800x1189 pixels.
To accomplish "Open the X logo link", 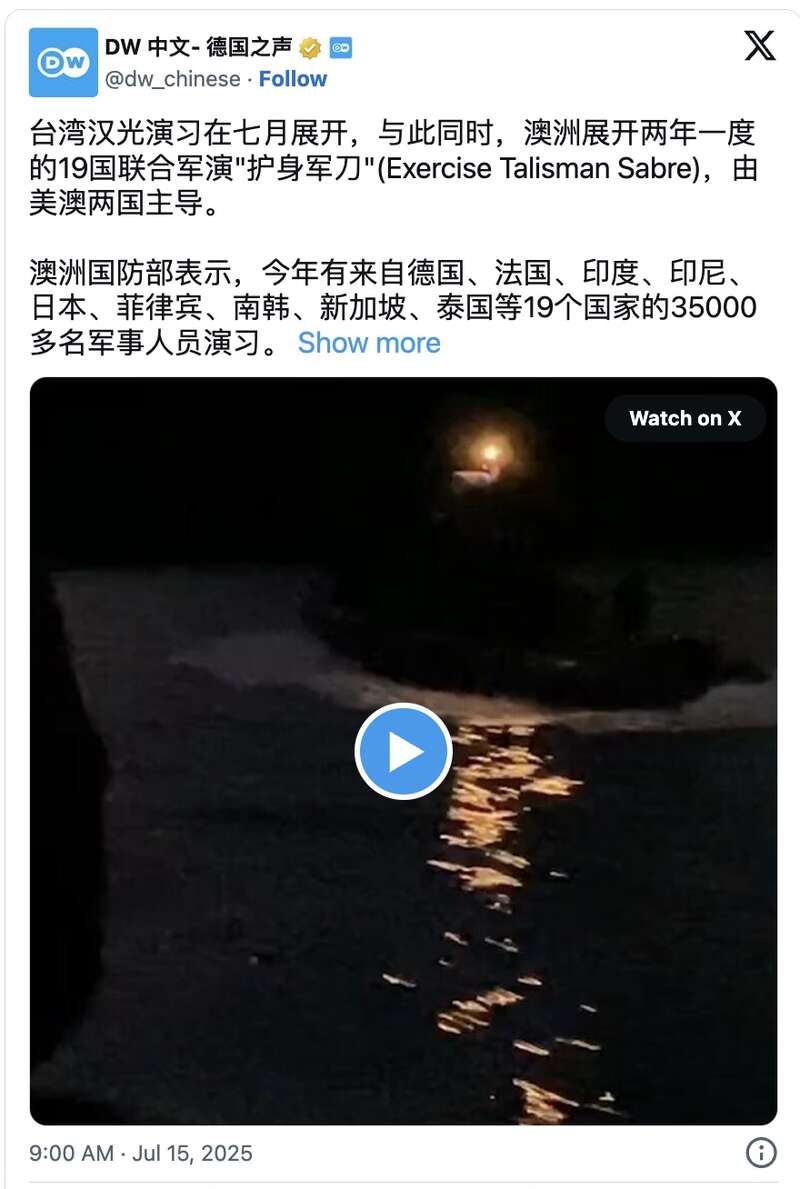I will (x=760, y=46).
